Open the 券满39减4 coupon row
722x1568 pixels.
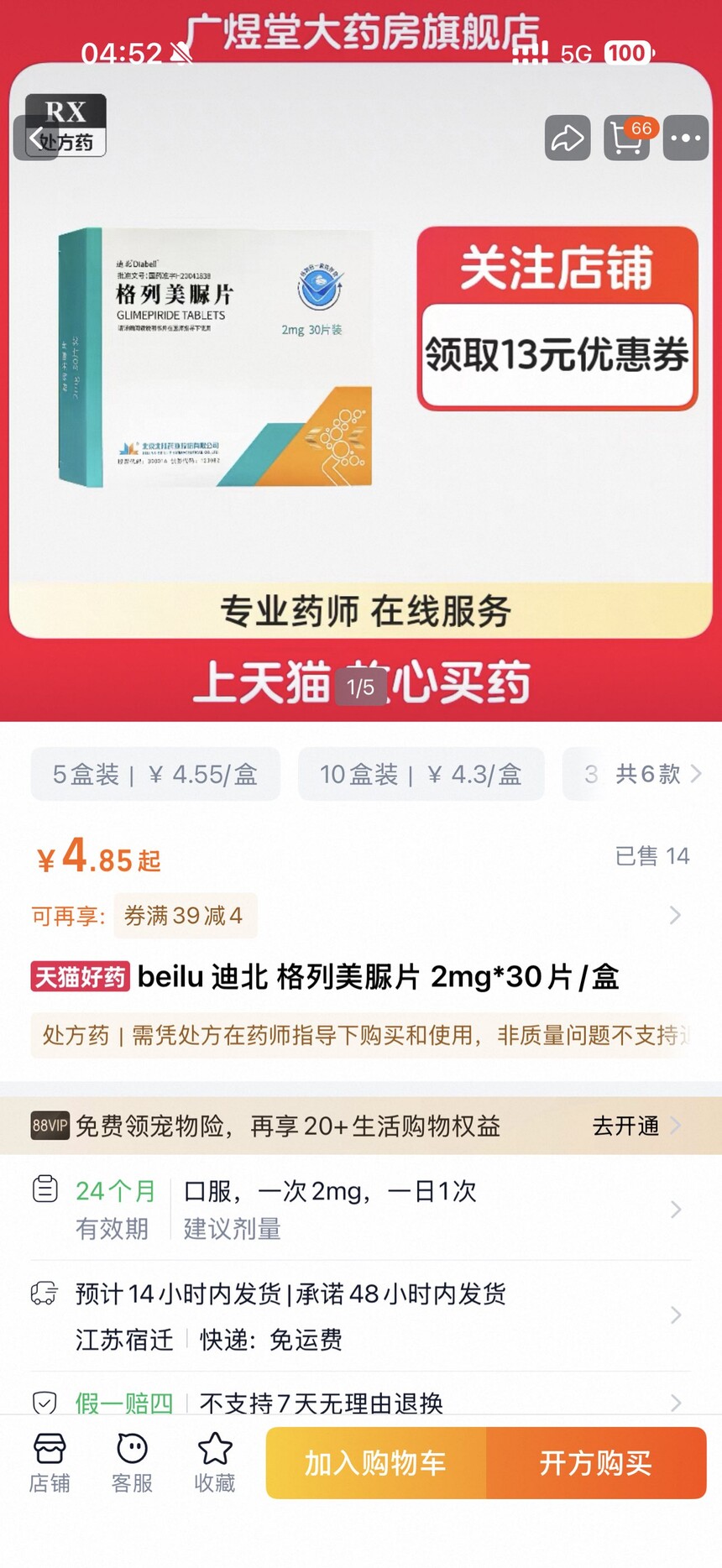coord(361,915)
